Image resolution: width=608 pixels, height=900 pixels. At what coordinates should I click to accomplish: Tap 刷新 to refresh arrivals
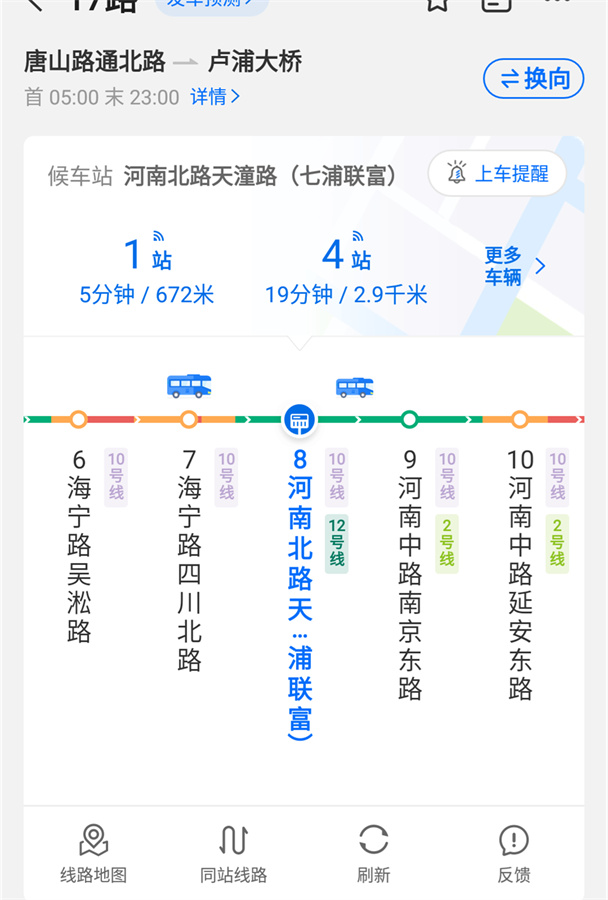(x=373, y=854)
